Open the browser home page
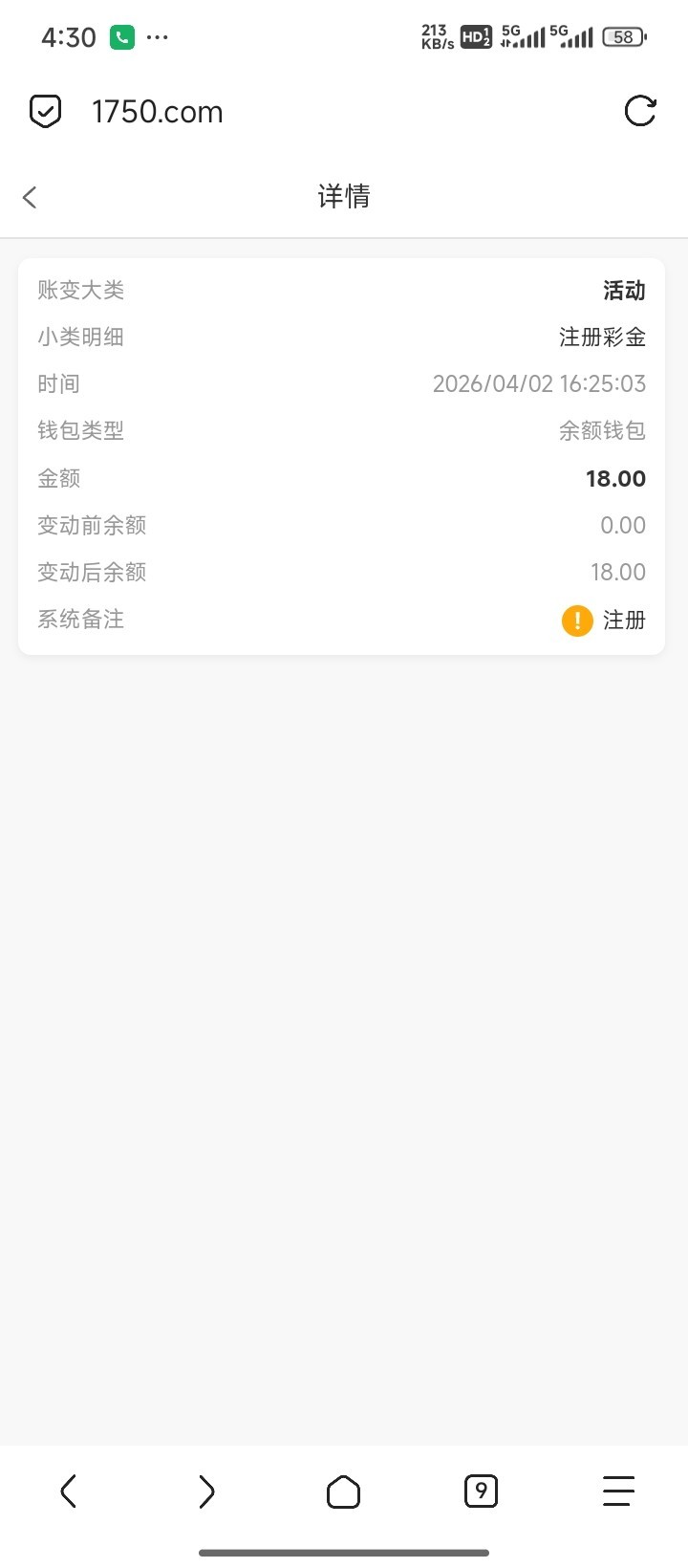Screen dimensions: 688x1568 [x=343, y=1491]
